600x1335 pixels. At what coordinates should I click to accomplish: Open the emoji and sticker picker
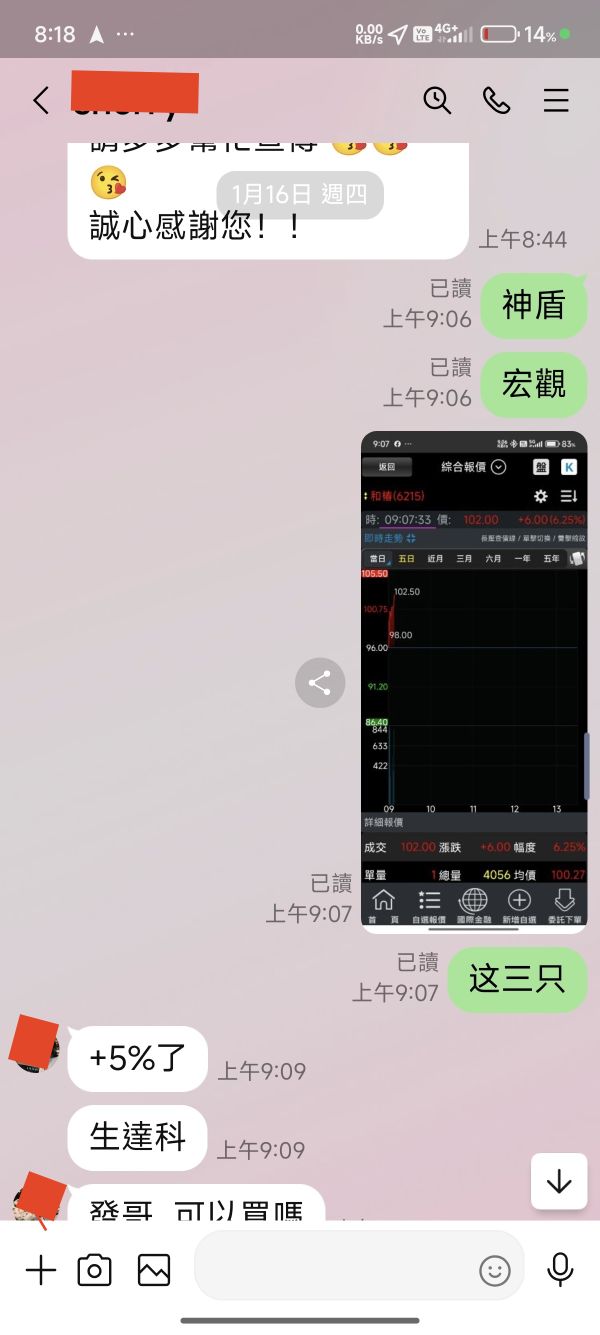(x=494, y=1270)
